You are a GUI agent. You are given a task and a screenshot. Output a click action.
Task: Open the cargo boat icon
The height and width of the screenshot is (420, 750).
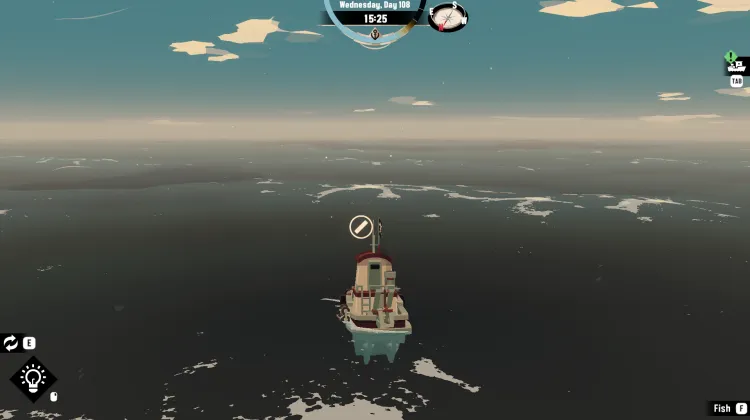(x=736, y=65)
